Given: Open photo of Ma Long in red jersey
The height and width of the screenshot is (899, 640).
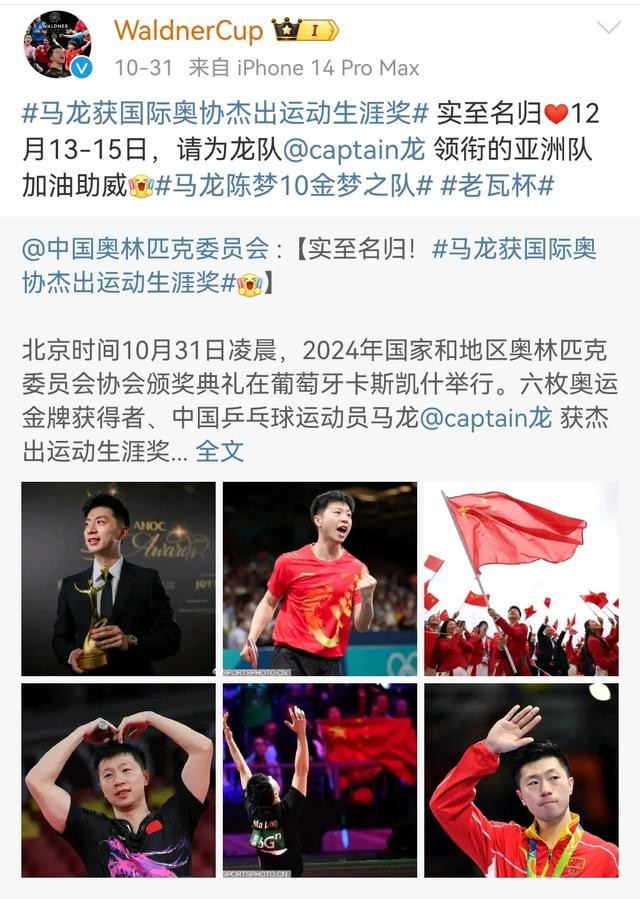Looking at the screenshot, I should point(319,578).
